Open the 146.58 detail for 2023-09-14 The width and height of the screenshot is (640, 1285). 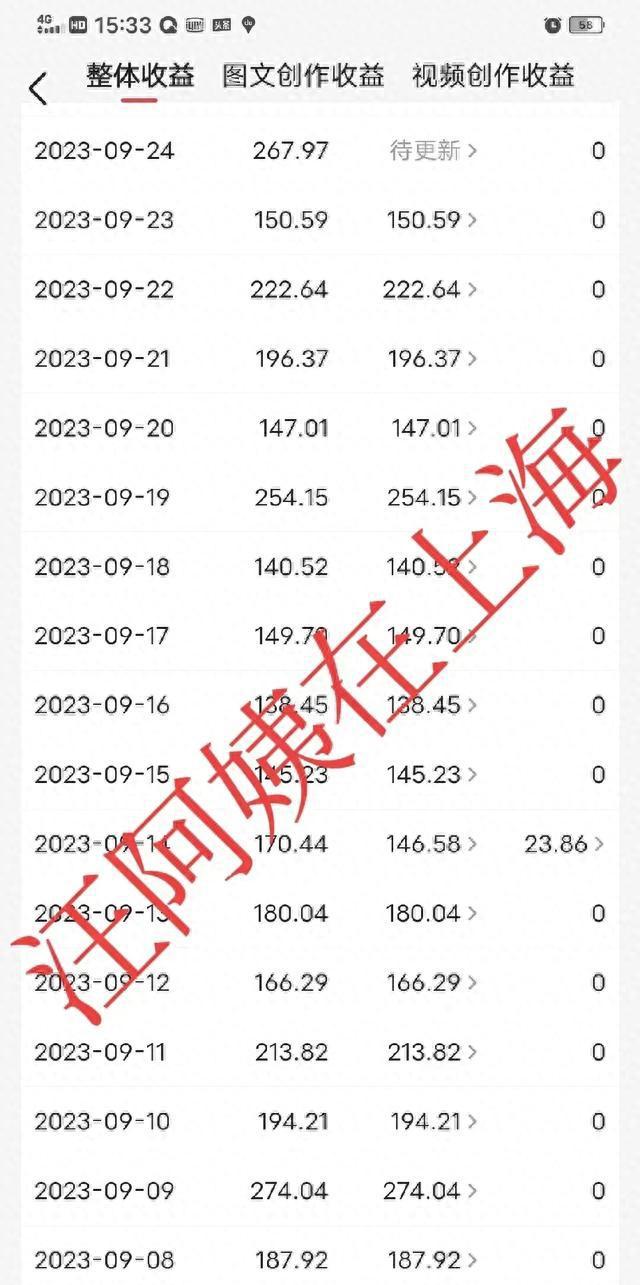[432, 844]
